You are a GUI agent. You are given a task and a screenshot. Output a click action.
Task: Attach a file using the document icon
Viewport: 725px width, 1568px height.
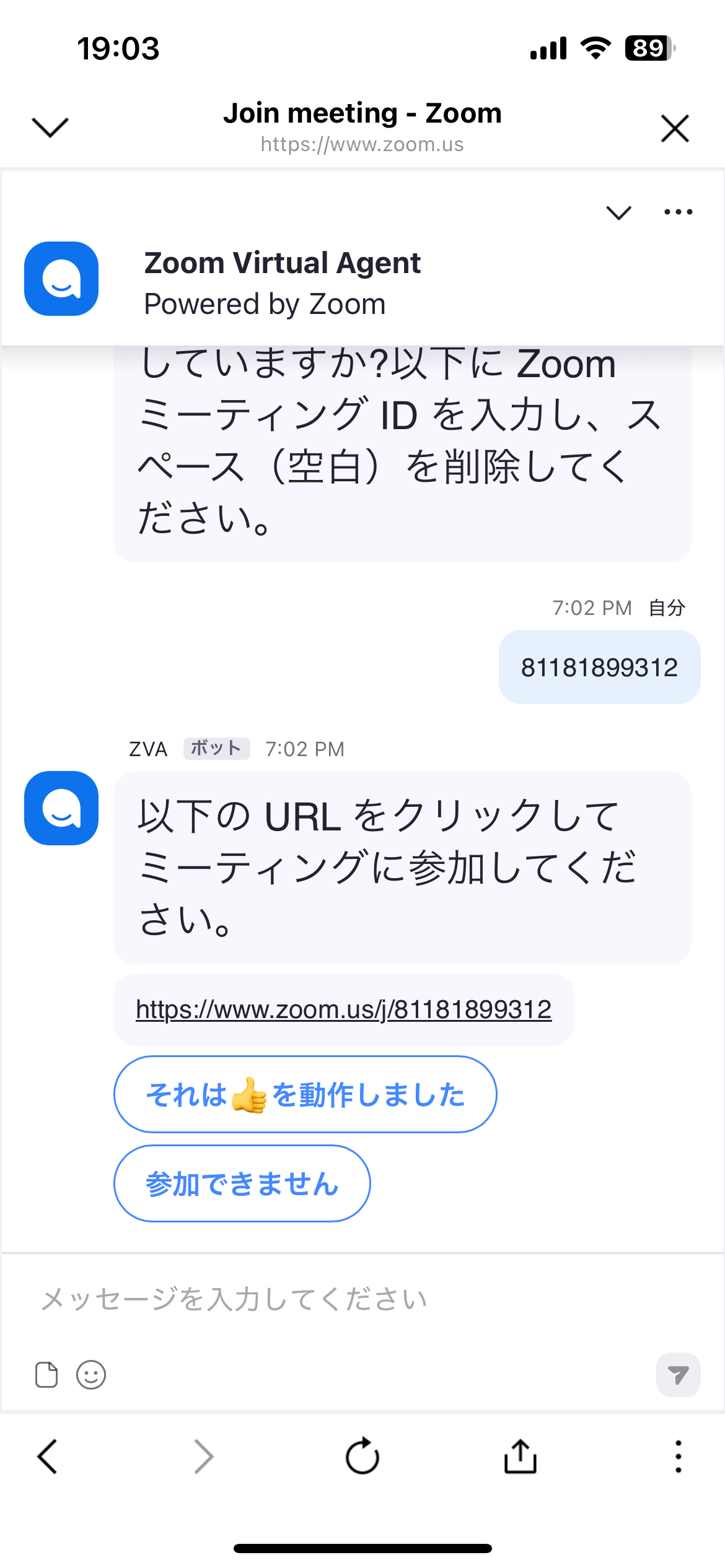coord(46,1375)
